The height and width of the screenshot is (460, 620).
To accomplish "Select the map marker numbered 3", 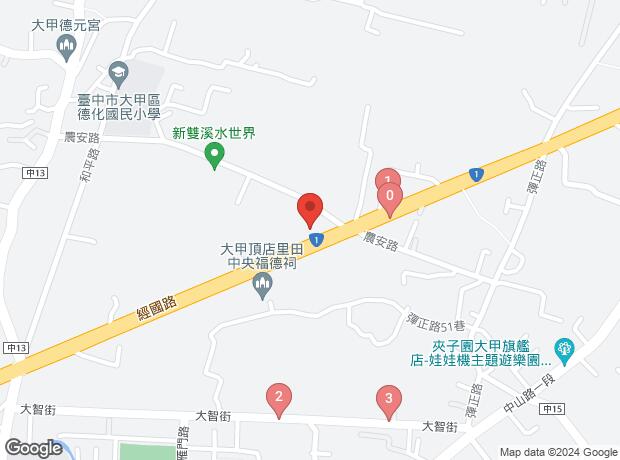I will coord(388,400).
